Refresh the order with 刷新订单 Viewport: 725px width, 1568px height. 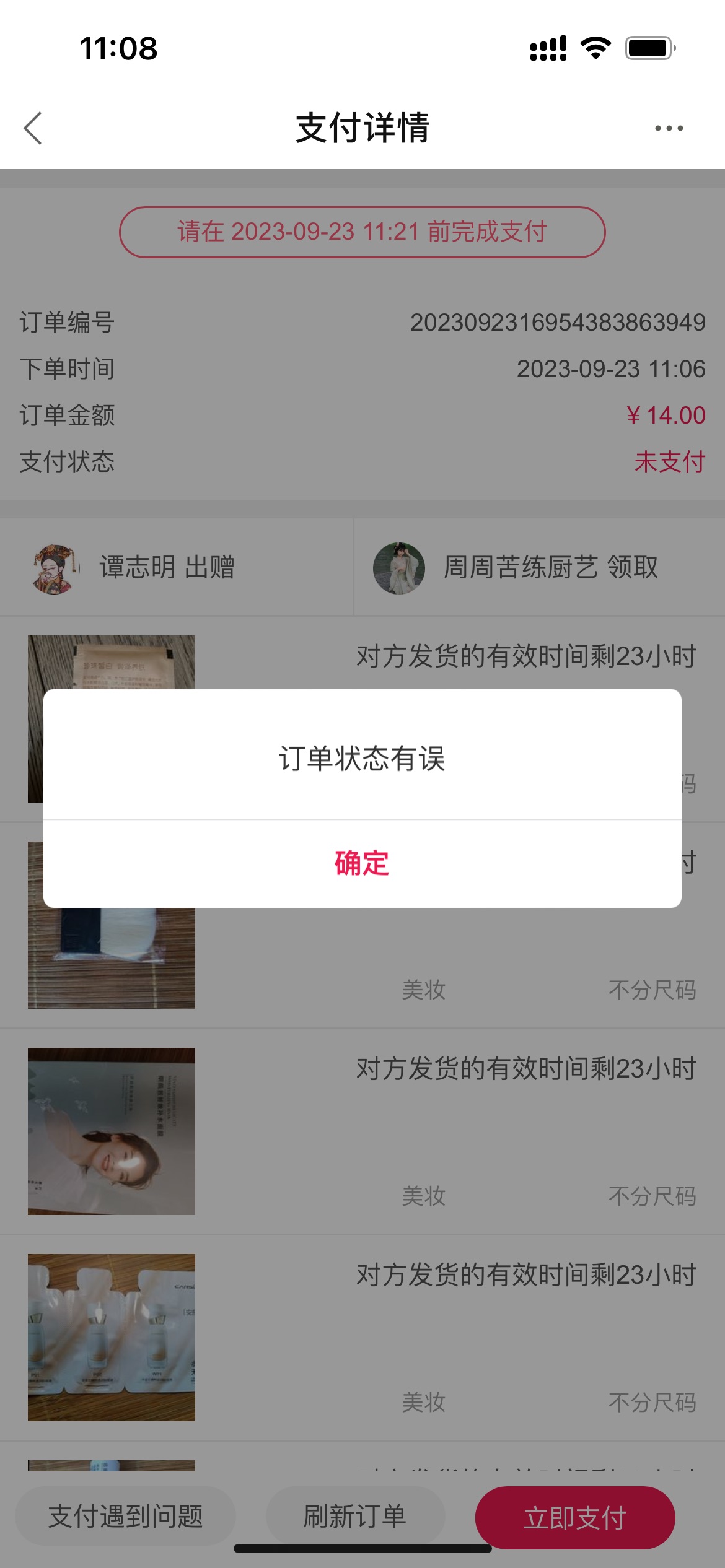(x=355, y=1516)
